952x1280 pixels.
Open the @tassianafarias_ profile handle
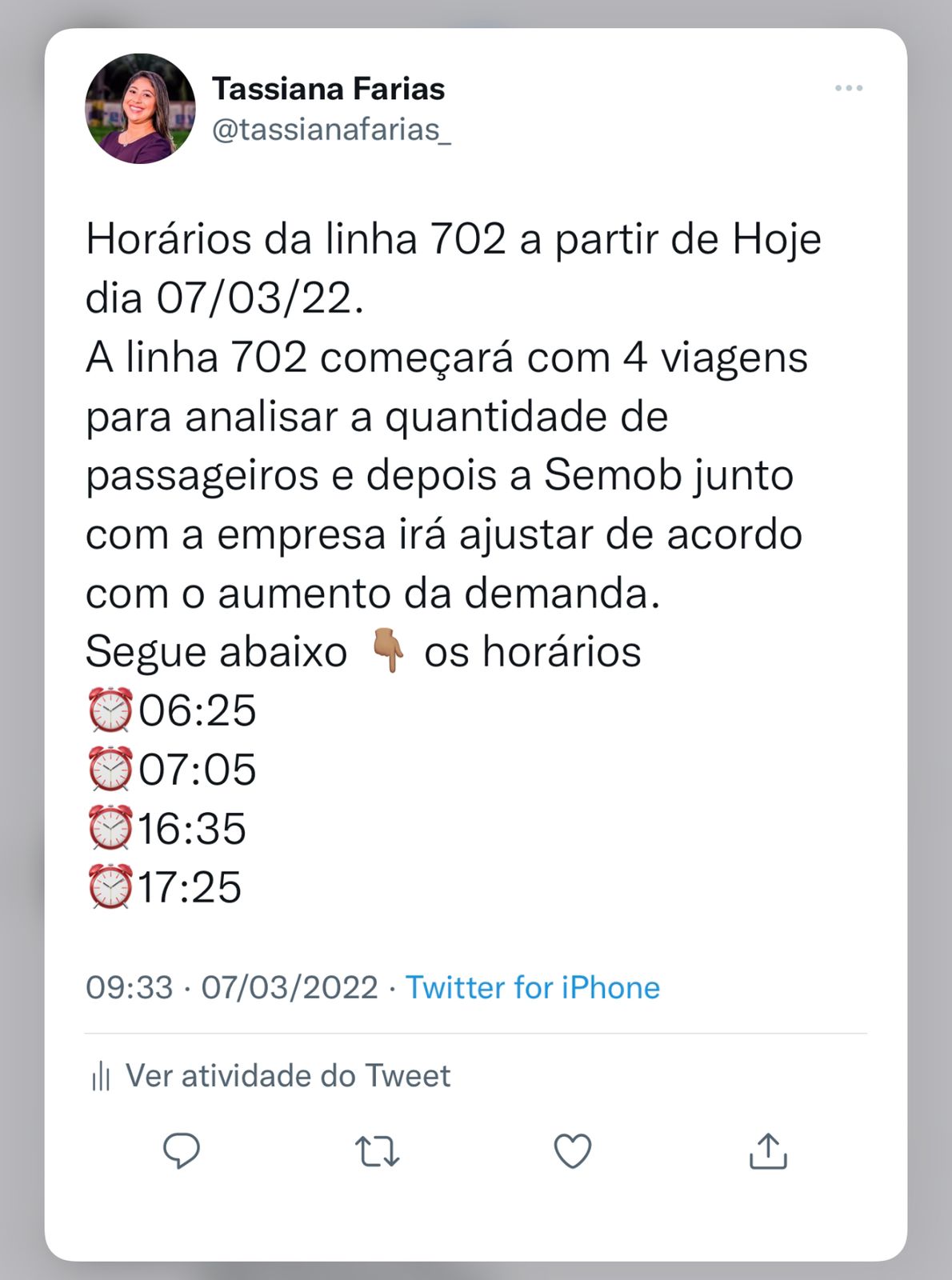pos(331,130)
